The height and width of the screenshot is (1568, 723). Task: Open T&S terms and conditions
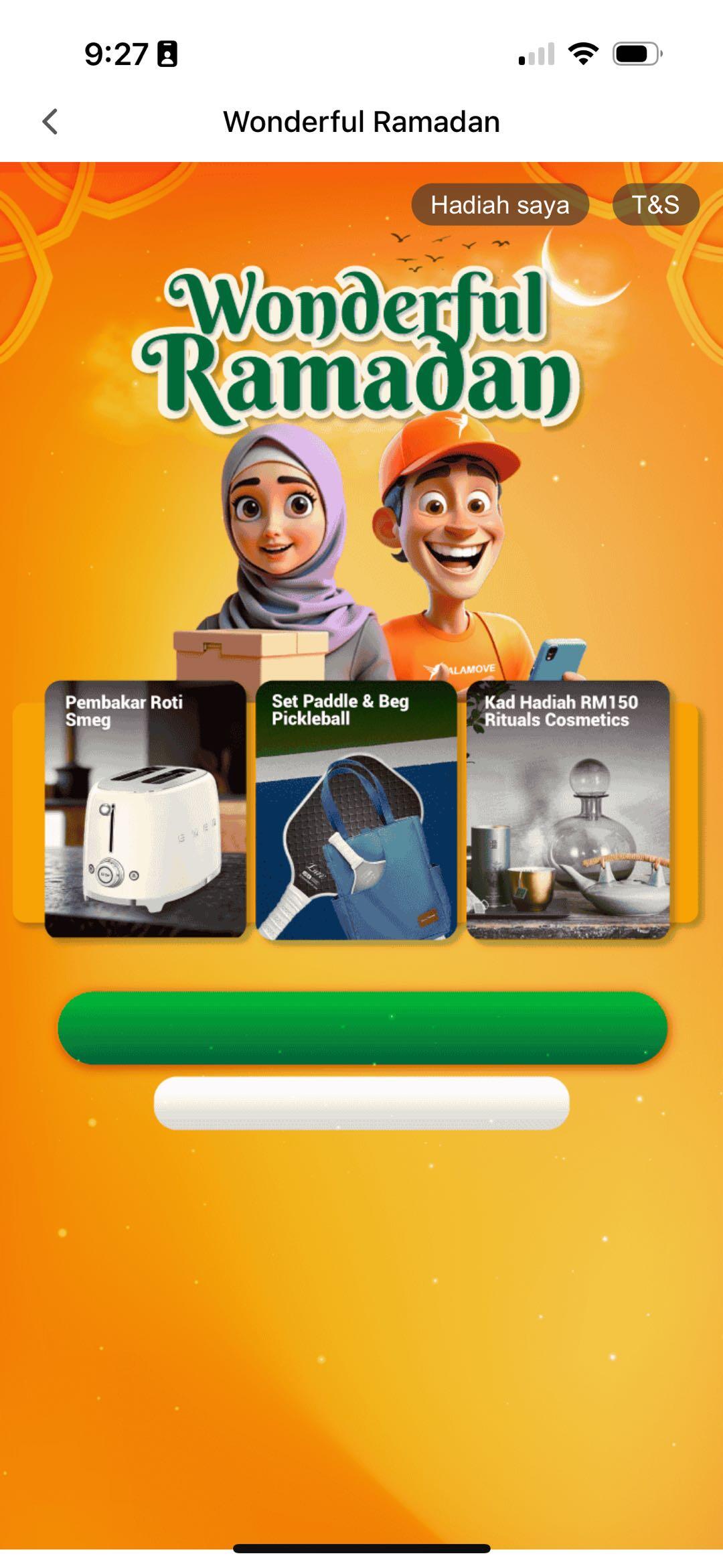point(655,205)
